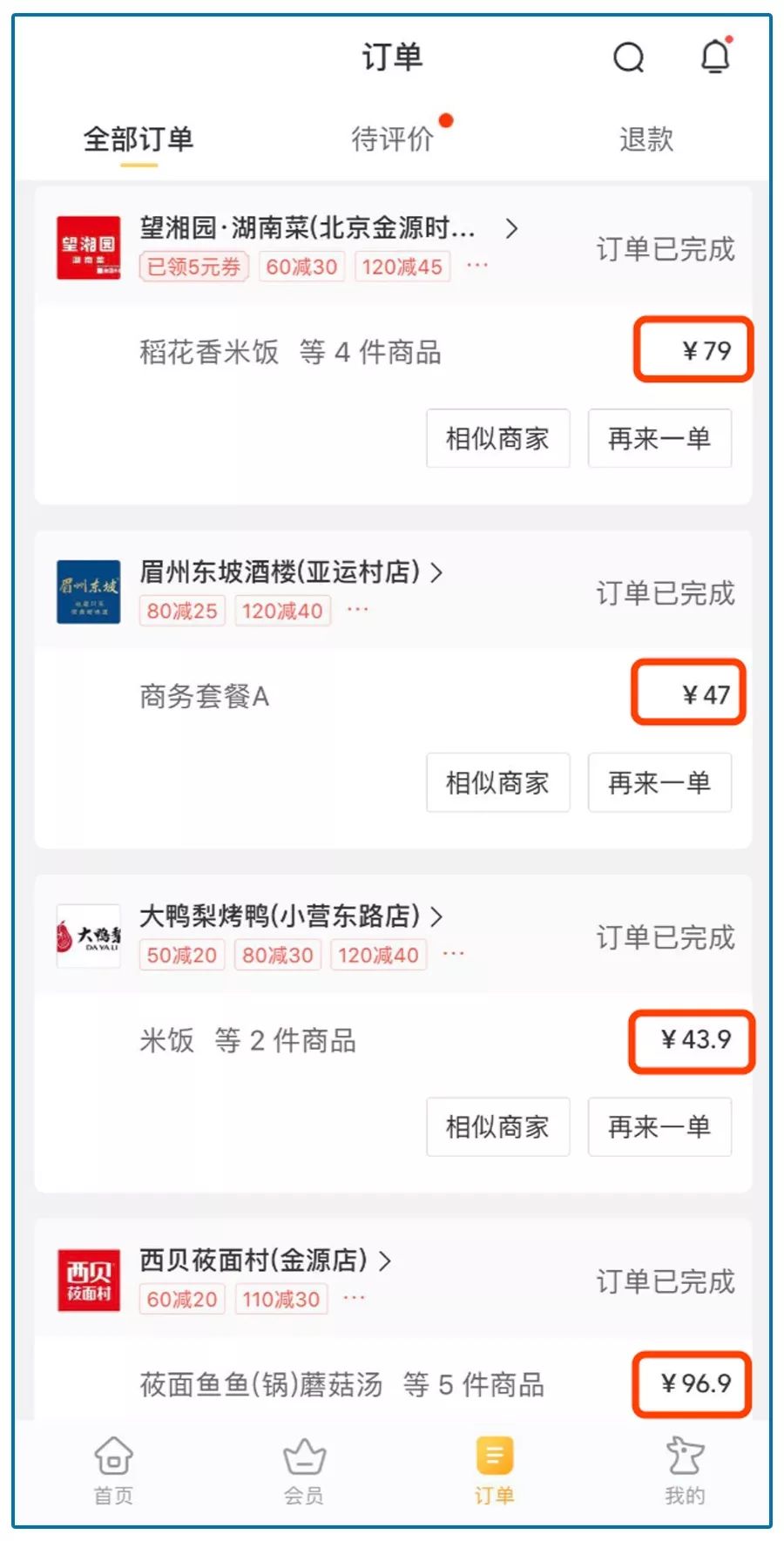Order again from 大鸭梨烤鸭 with 再来一单
784x1541 pixels.
tap(659, 1126)
